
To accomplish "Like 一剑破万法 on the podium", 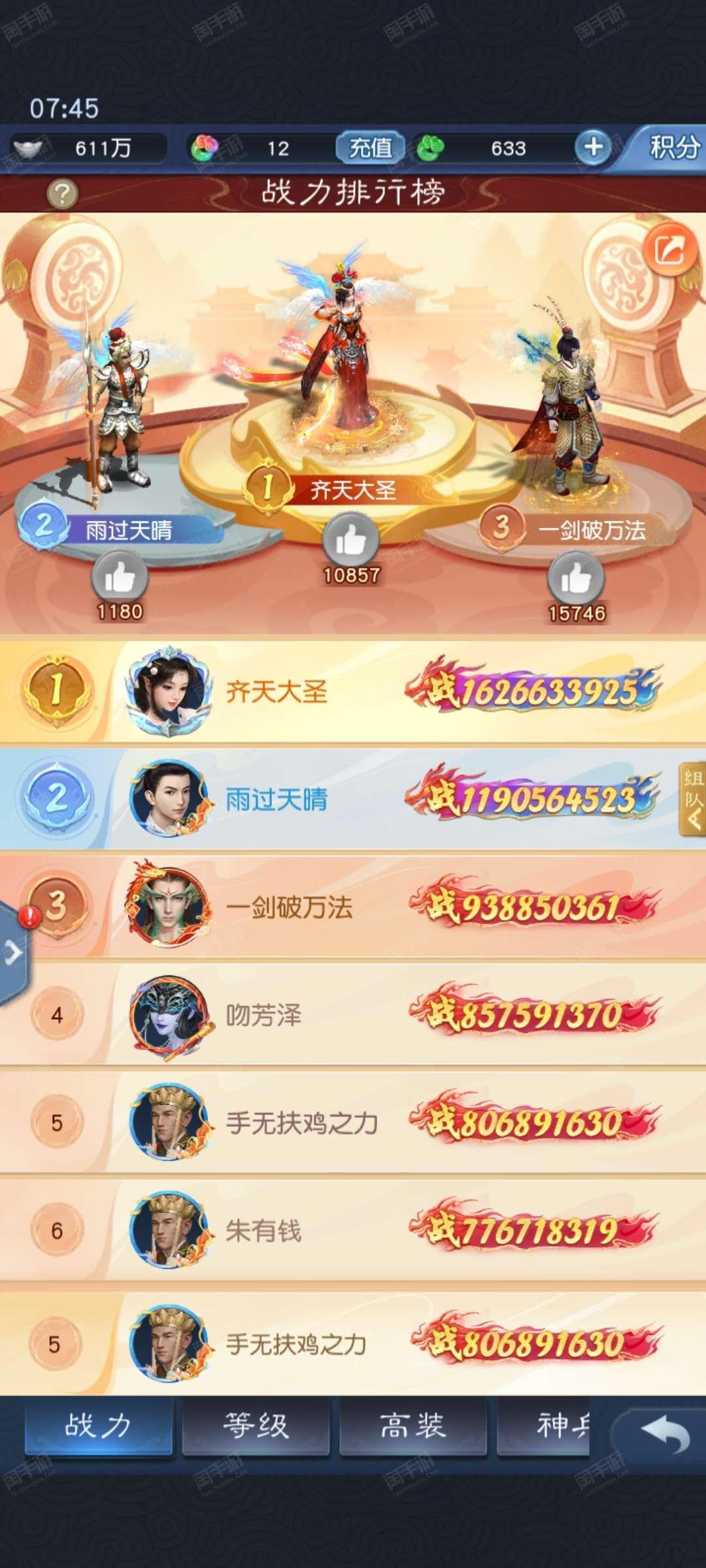I will 576,578.
